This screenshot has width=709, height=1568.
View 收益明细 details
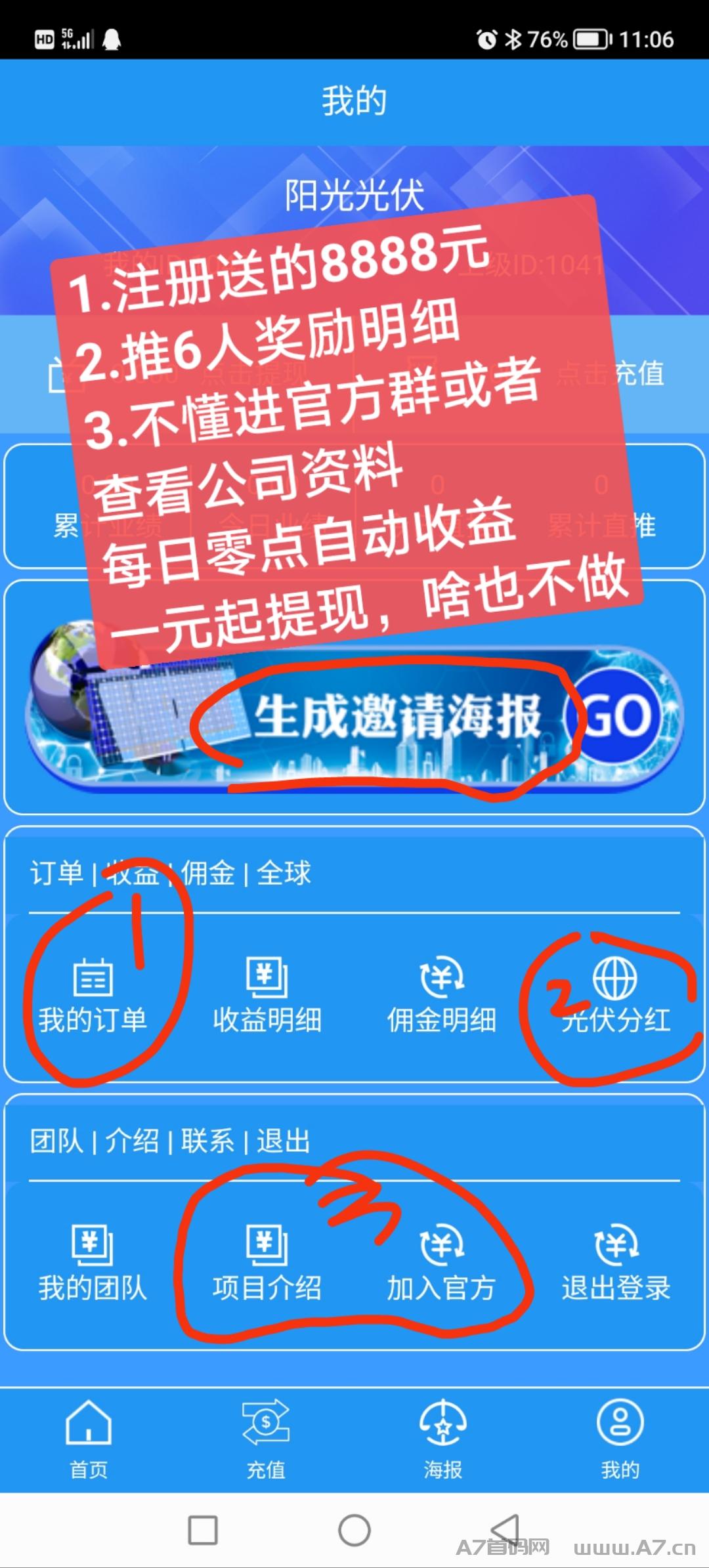pyautogui.click(x=267, y=996)
